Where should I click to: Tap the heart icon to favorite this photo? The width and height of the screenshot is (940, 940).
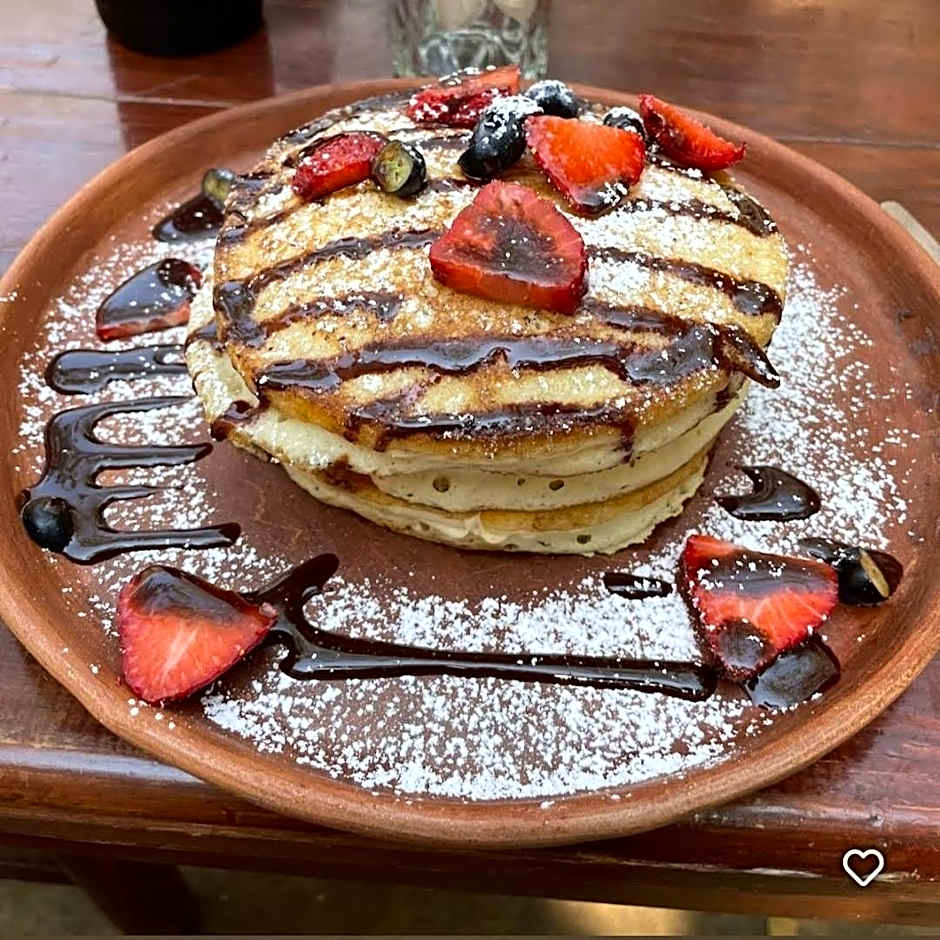(863, 866)
